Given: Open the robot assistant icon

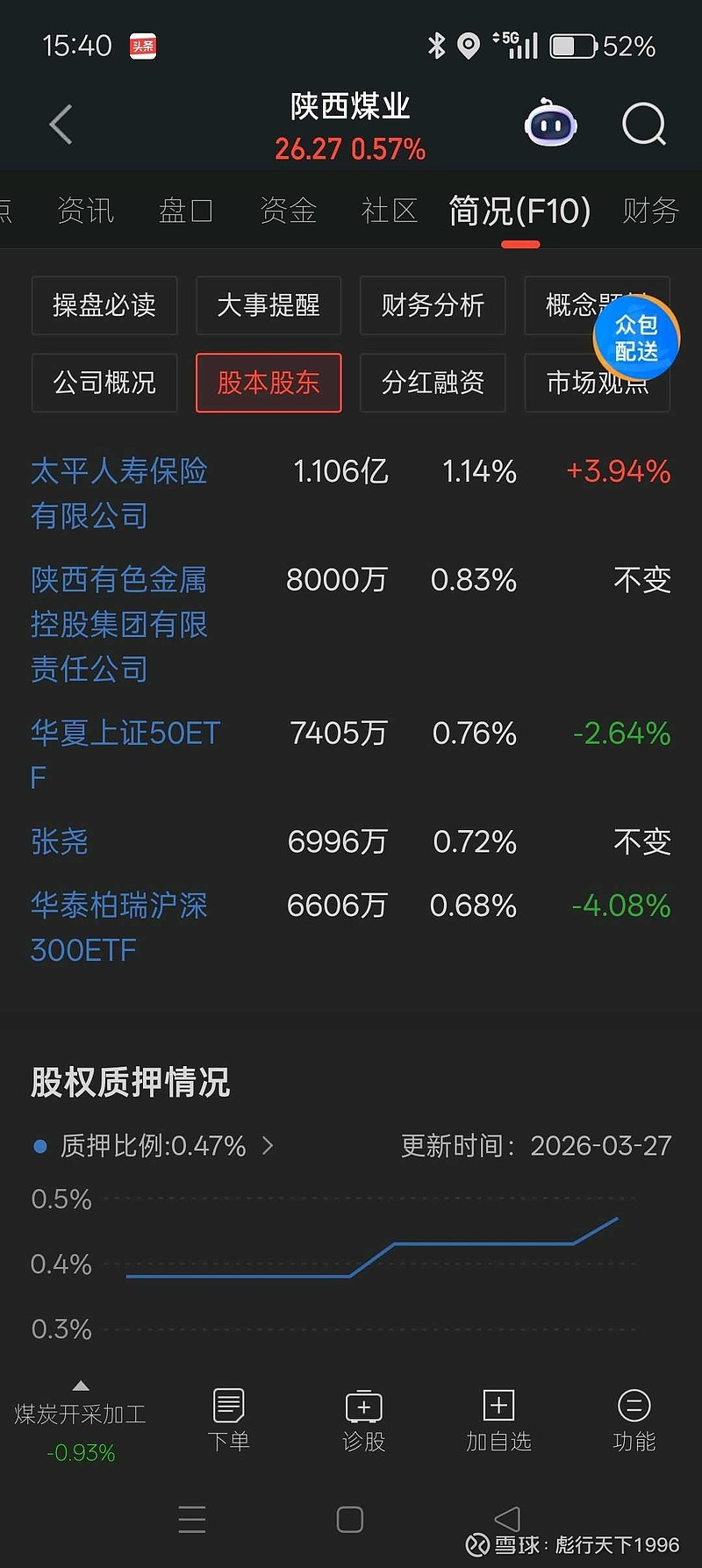Looking at the screenshot, I should coord(549,125).
